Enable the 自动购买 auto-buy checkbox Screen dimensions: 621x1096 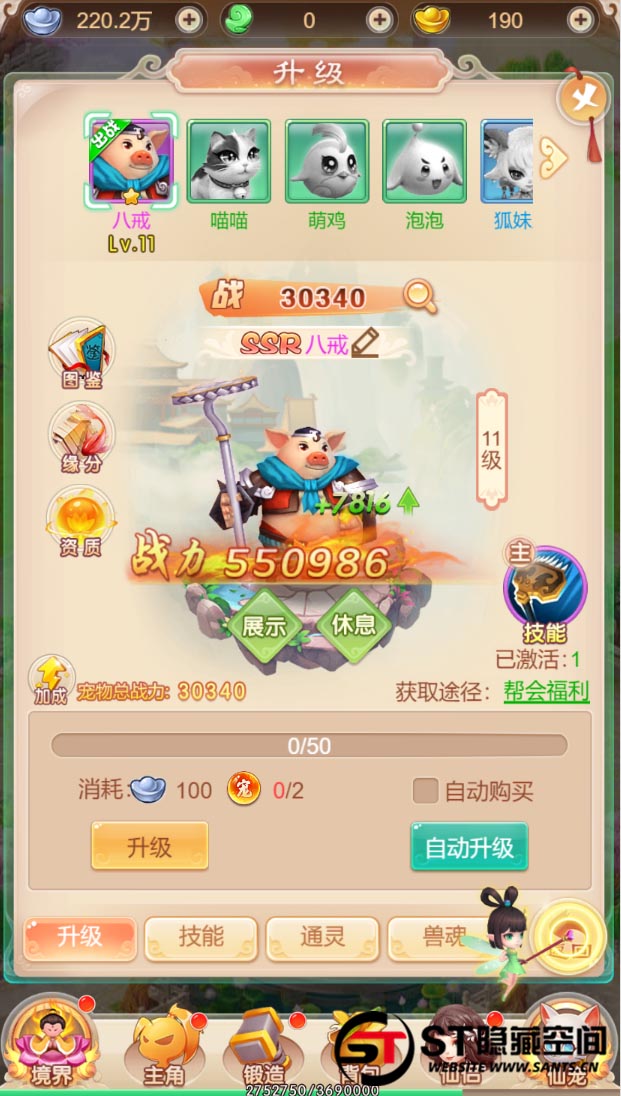tap(425, 791)
